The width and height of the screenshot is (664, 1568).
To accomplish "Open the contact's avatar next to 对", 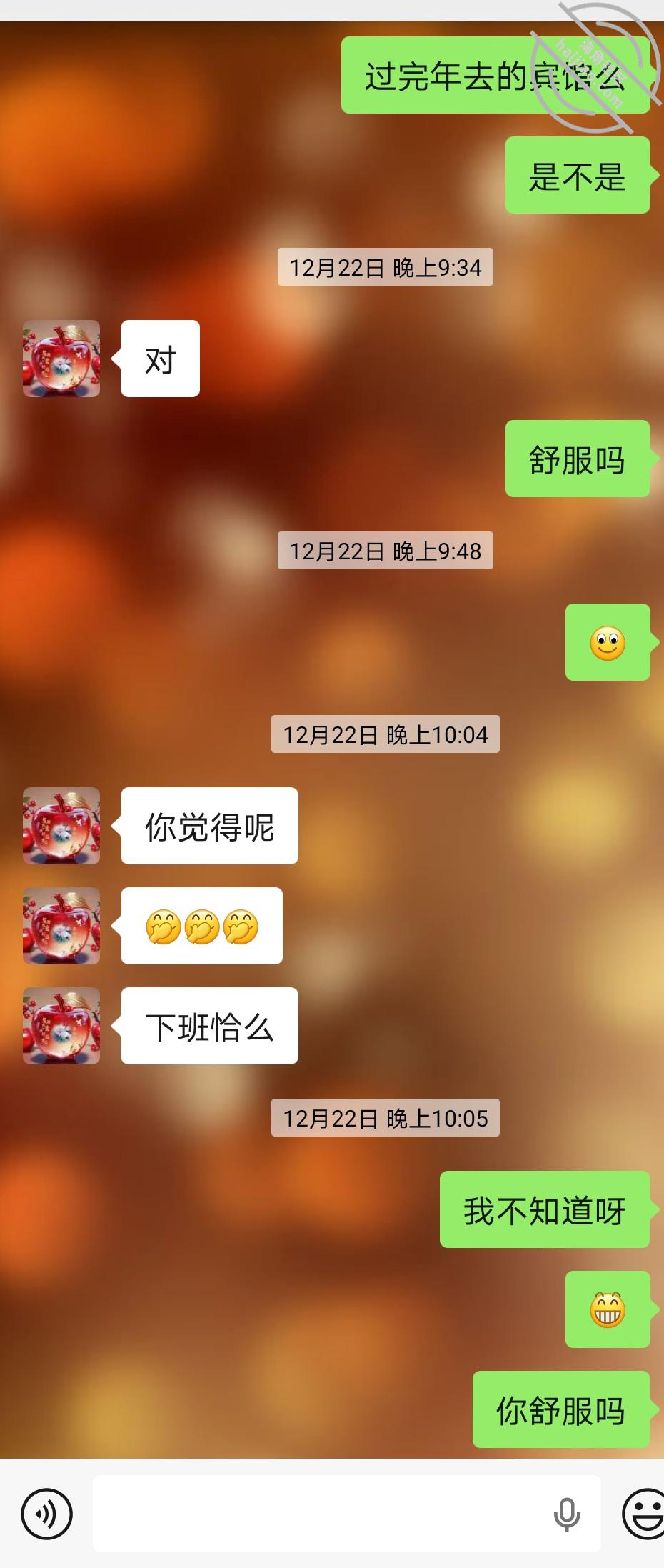I will [x=61, y=359].
